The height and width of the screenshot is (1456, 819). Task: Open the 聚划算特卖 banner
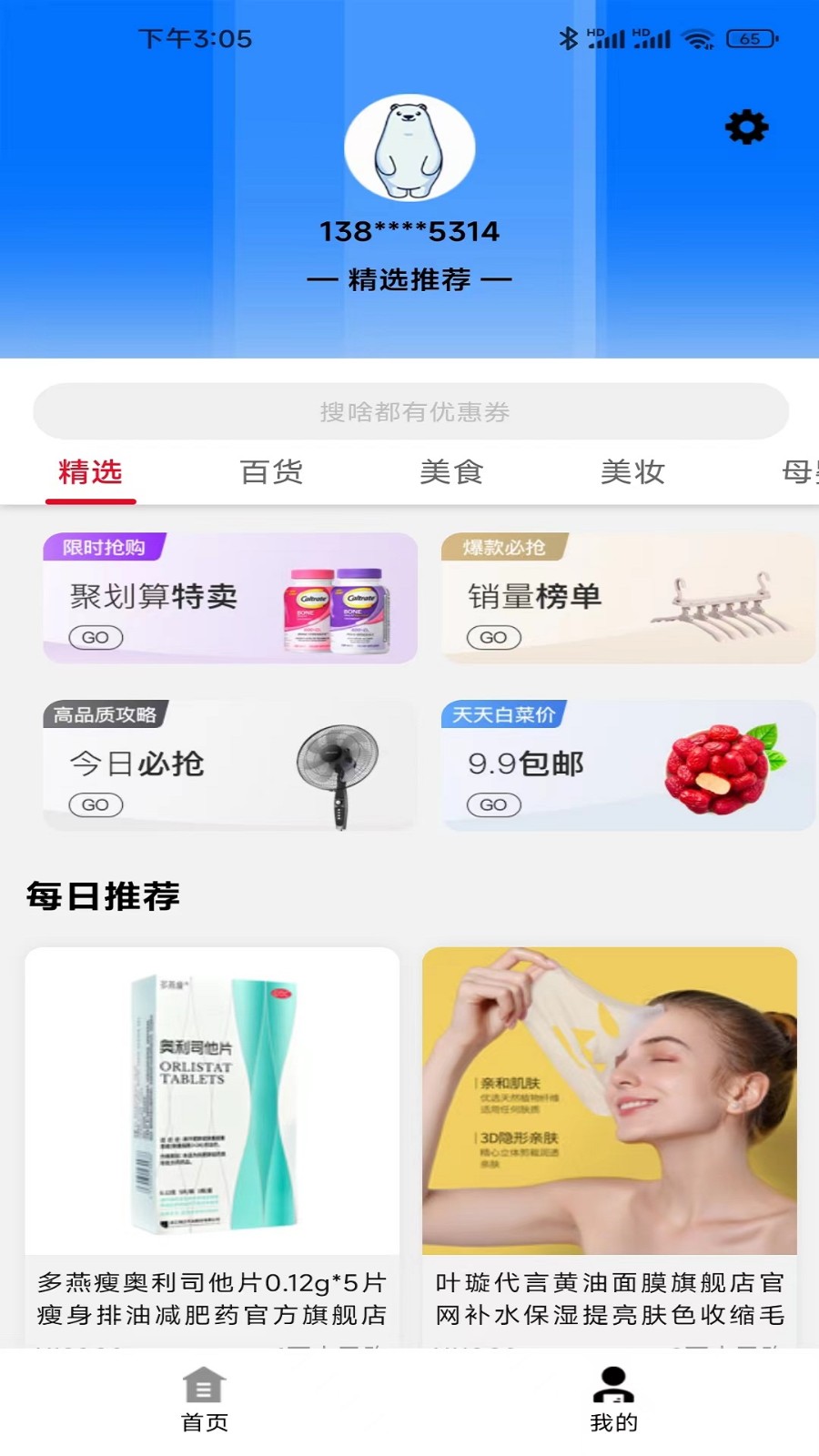(230, 598)
